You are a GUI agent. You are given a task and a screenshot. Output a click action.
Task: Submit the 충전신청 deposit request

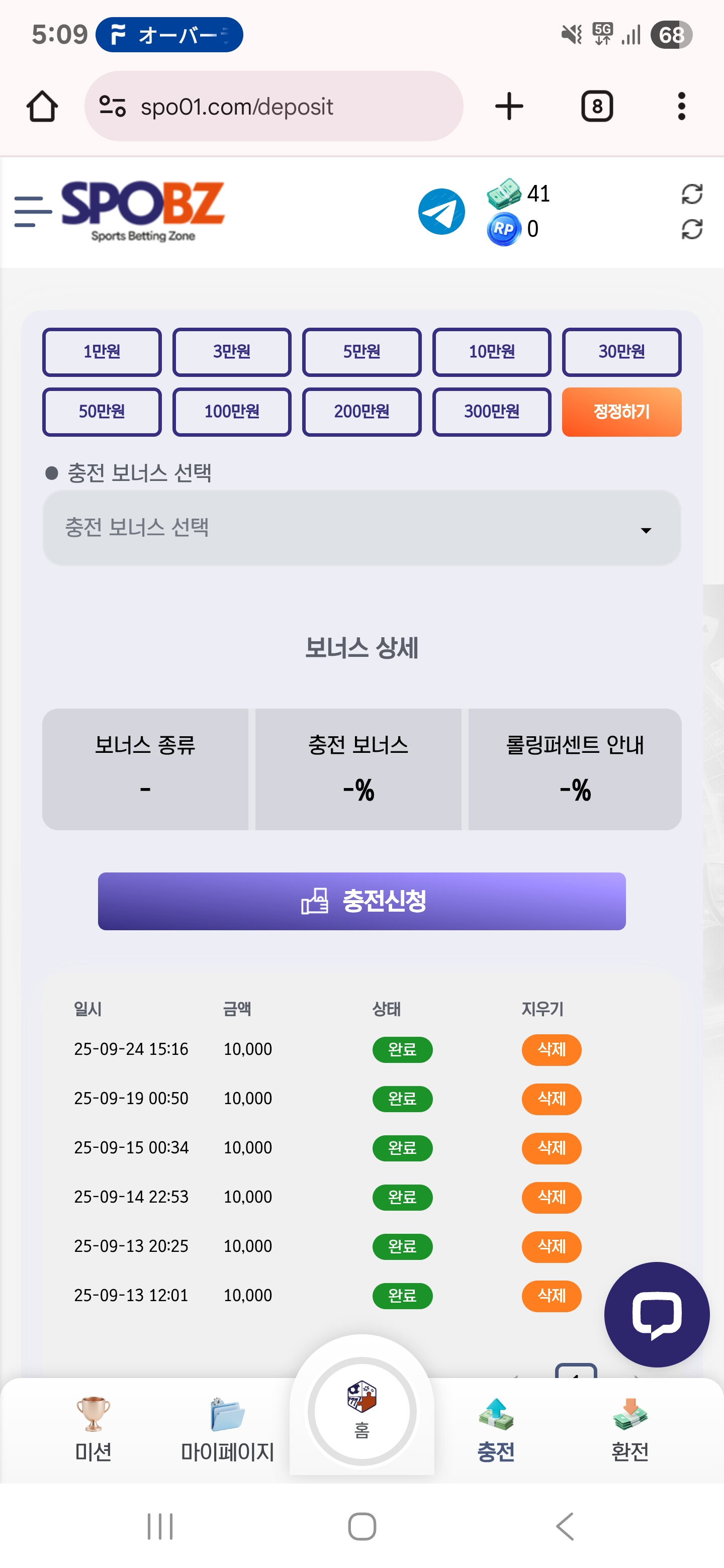point(361,901)
